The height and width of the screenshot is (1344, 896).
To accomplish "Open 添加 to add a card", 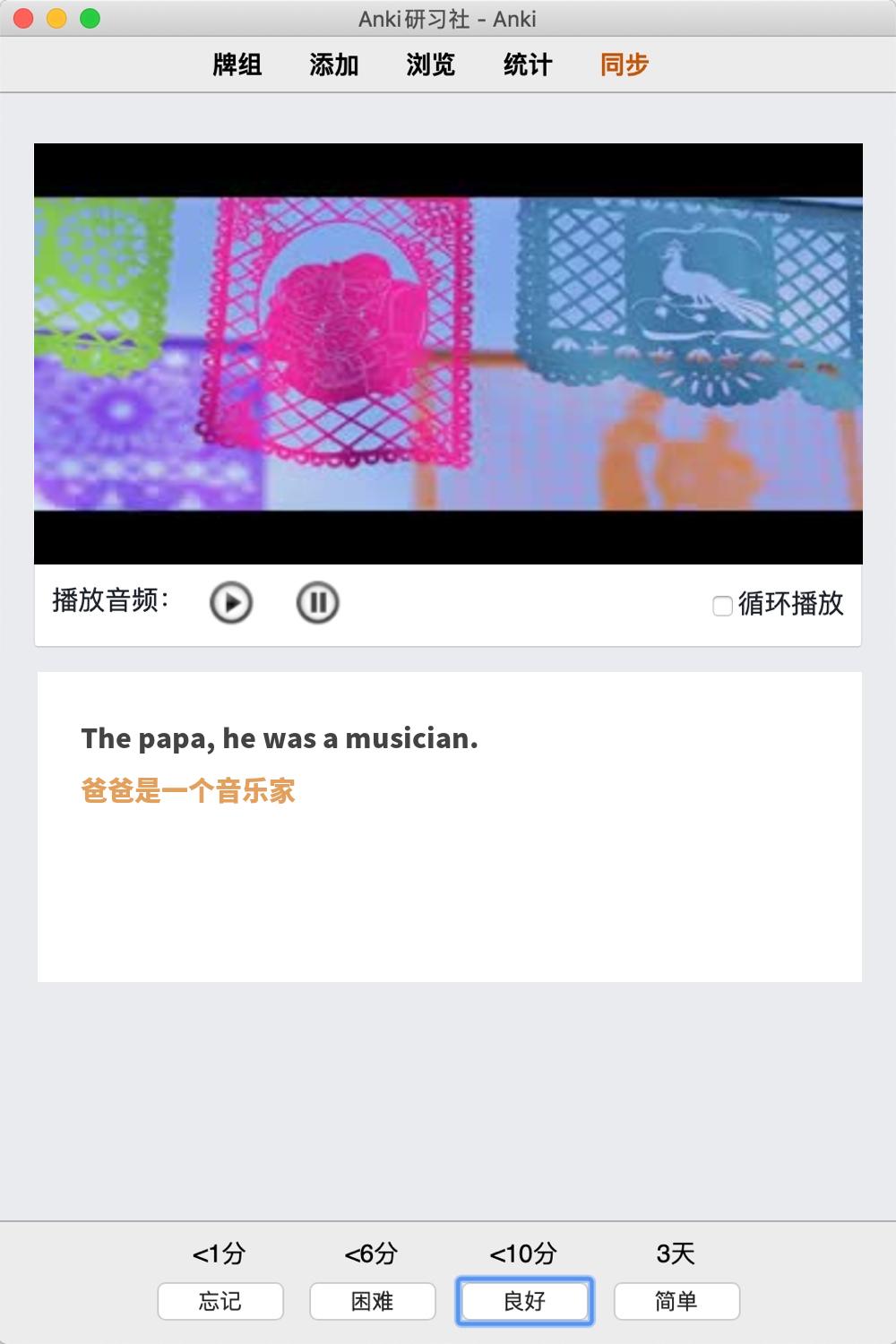I will [334, 65].
